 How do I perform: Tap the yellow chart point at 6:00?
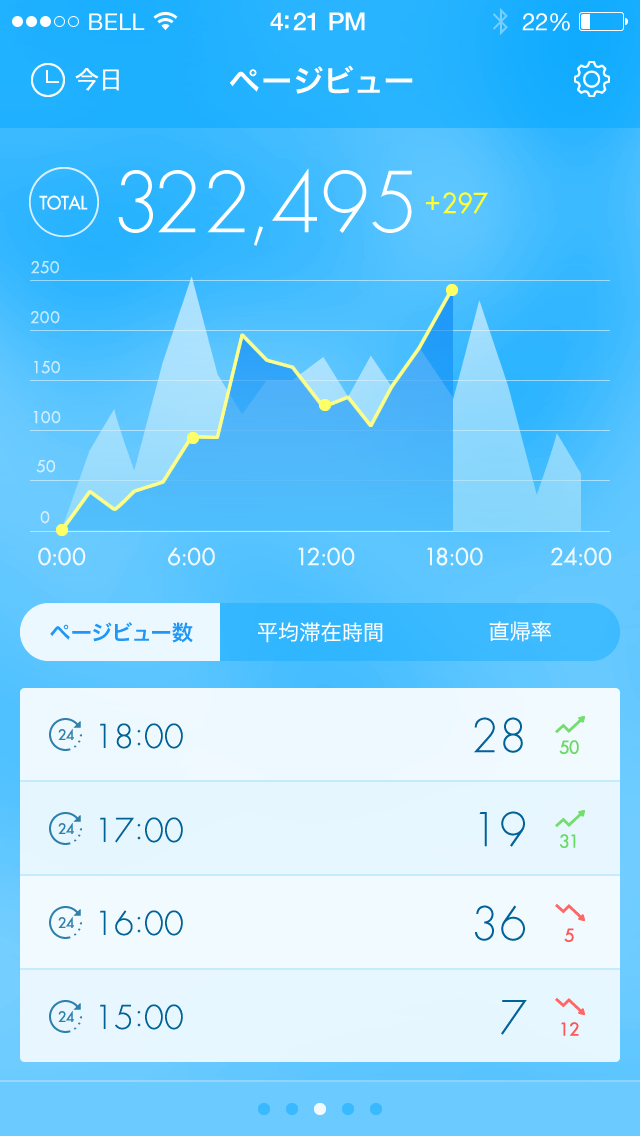[x=193, y=438]
